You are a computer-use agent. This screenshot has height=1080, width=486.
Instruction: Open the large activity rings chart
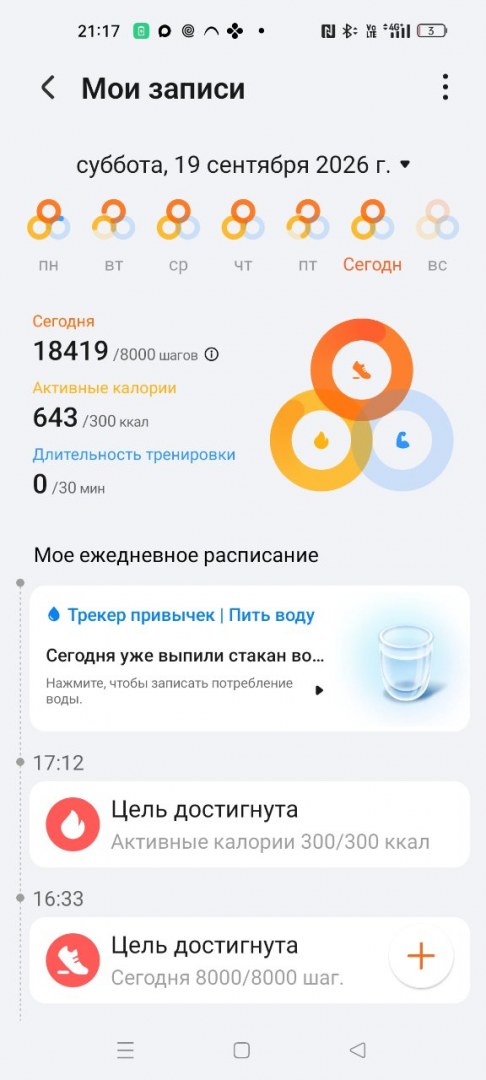tap(361, 405)
